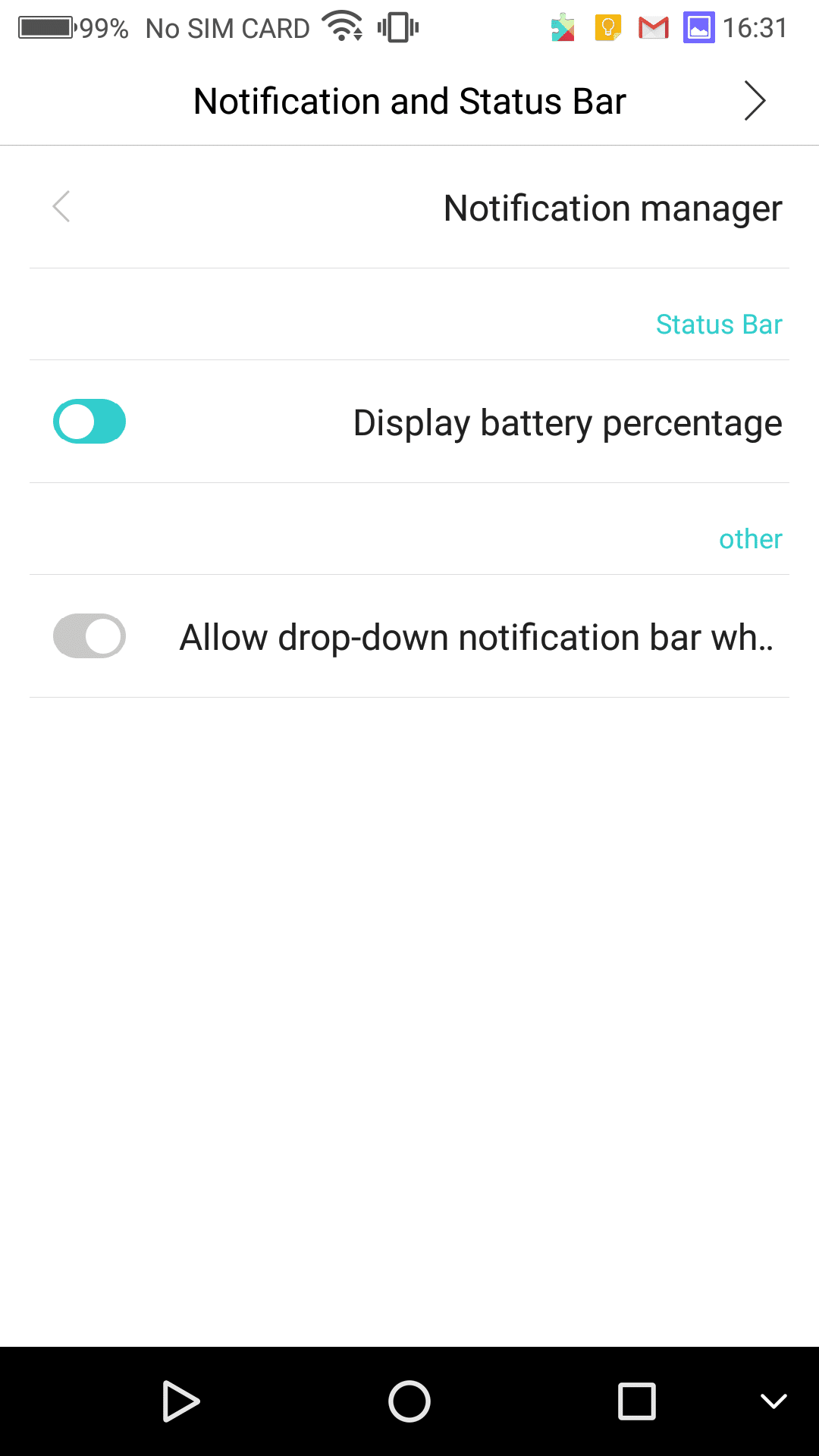Hide the navigation bar with down chevron
Image resolution: width=819 pixels, height=1456 pixels.
tap(773, 1401)
